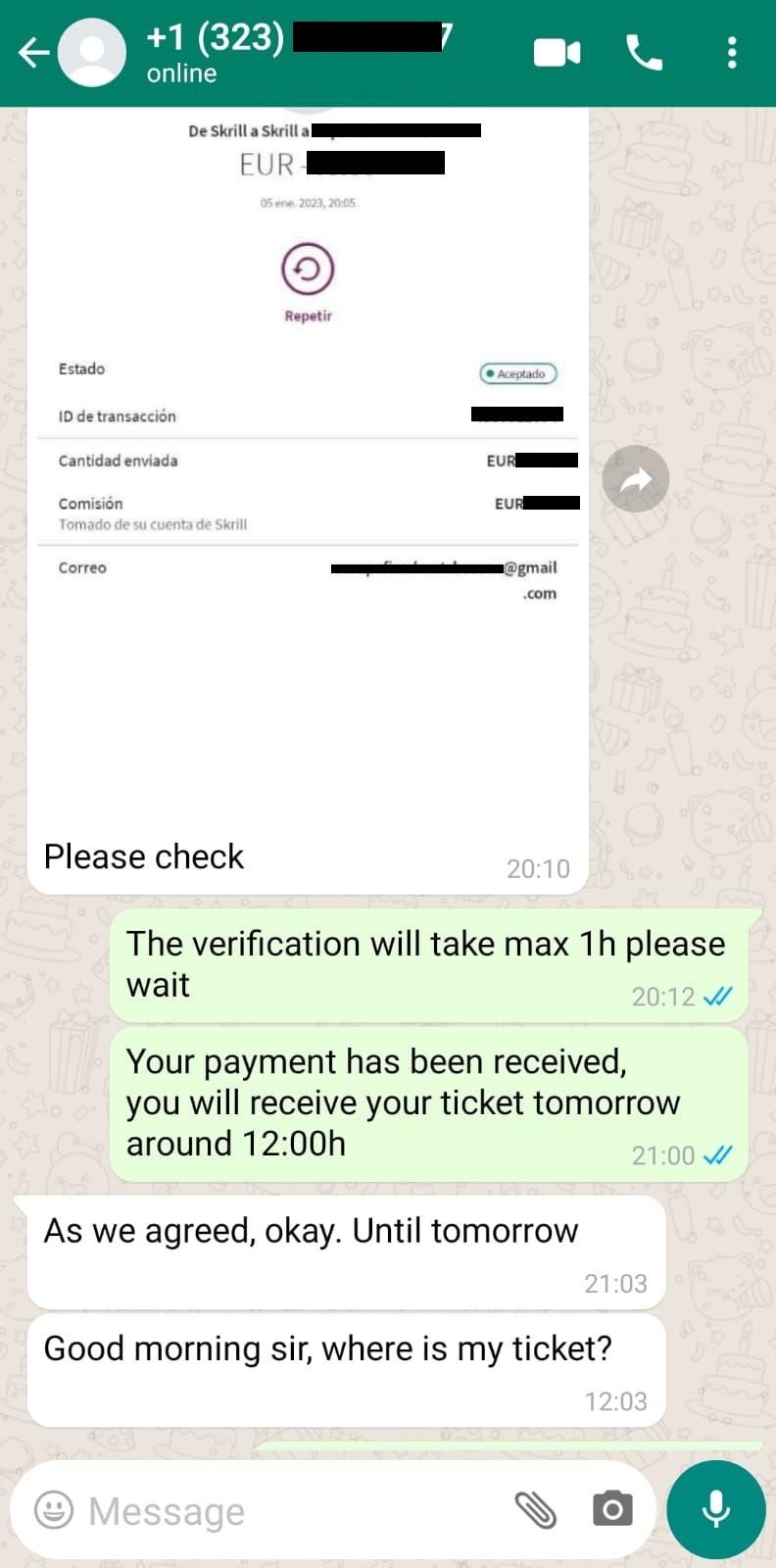Open the camera to take a photo
The width and height of the screenshot is (776, 1568).
pos(612,1510)
